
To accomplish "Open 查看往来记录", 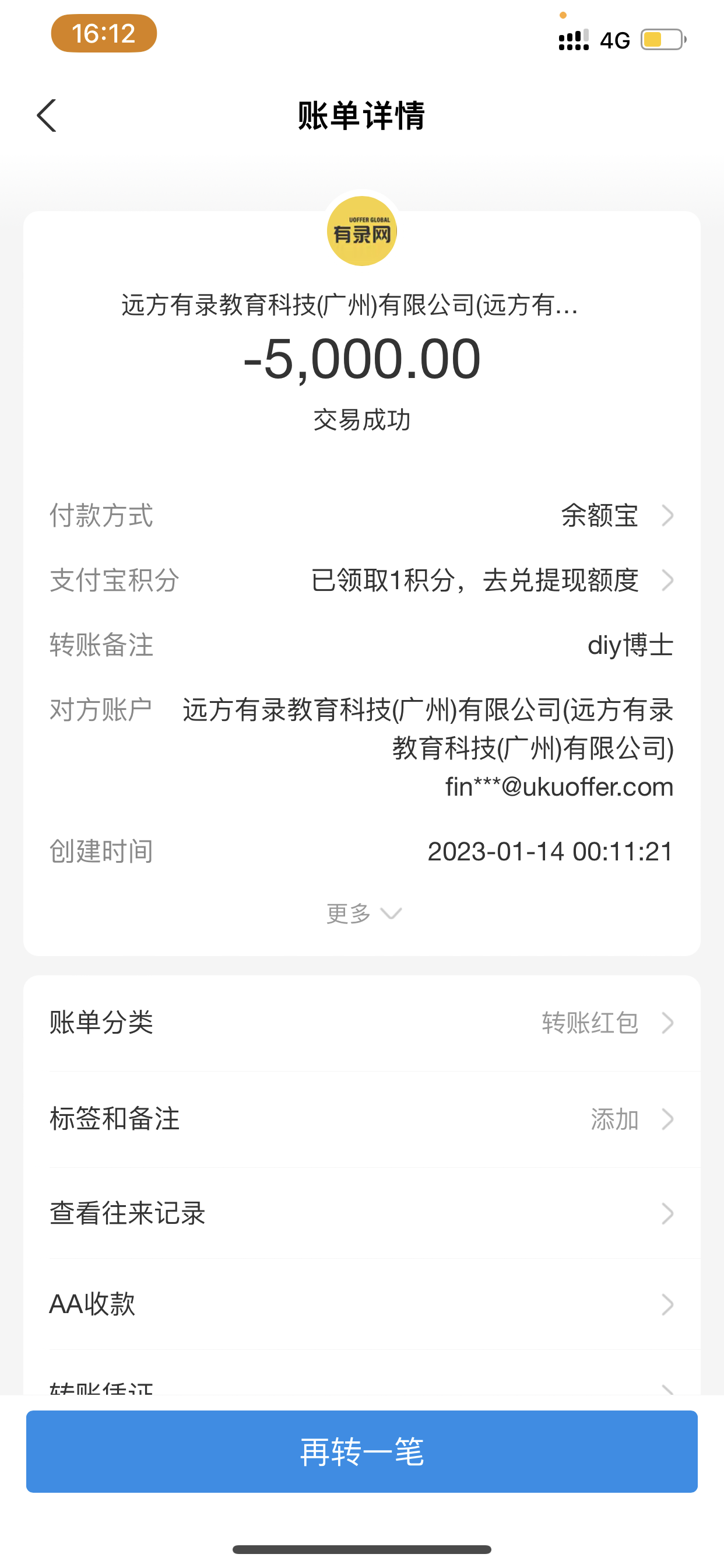I will (x=361, y=1213).
